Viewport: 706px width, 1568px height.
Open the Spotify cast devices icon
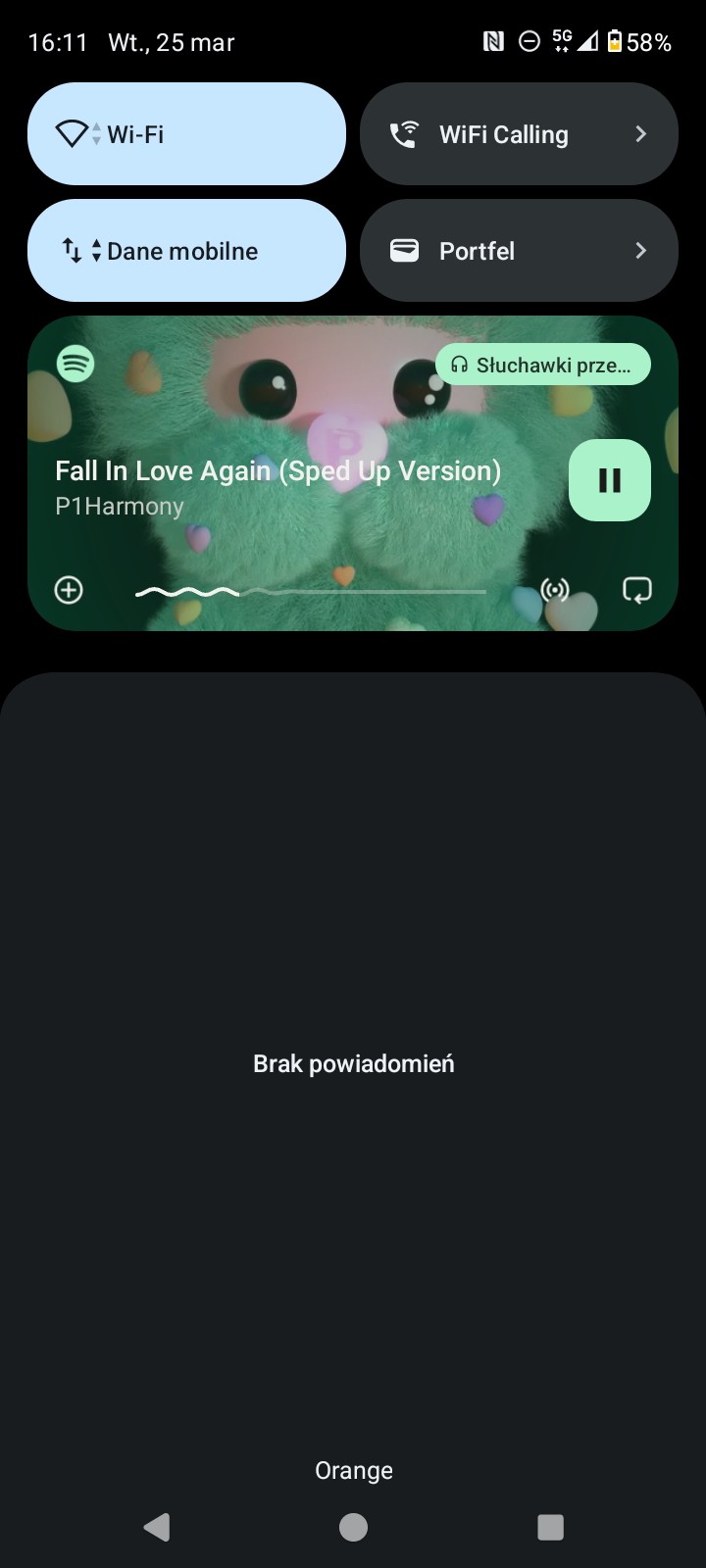click(555, 590)
